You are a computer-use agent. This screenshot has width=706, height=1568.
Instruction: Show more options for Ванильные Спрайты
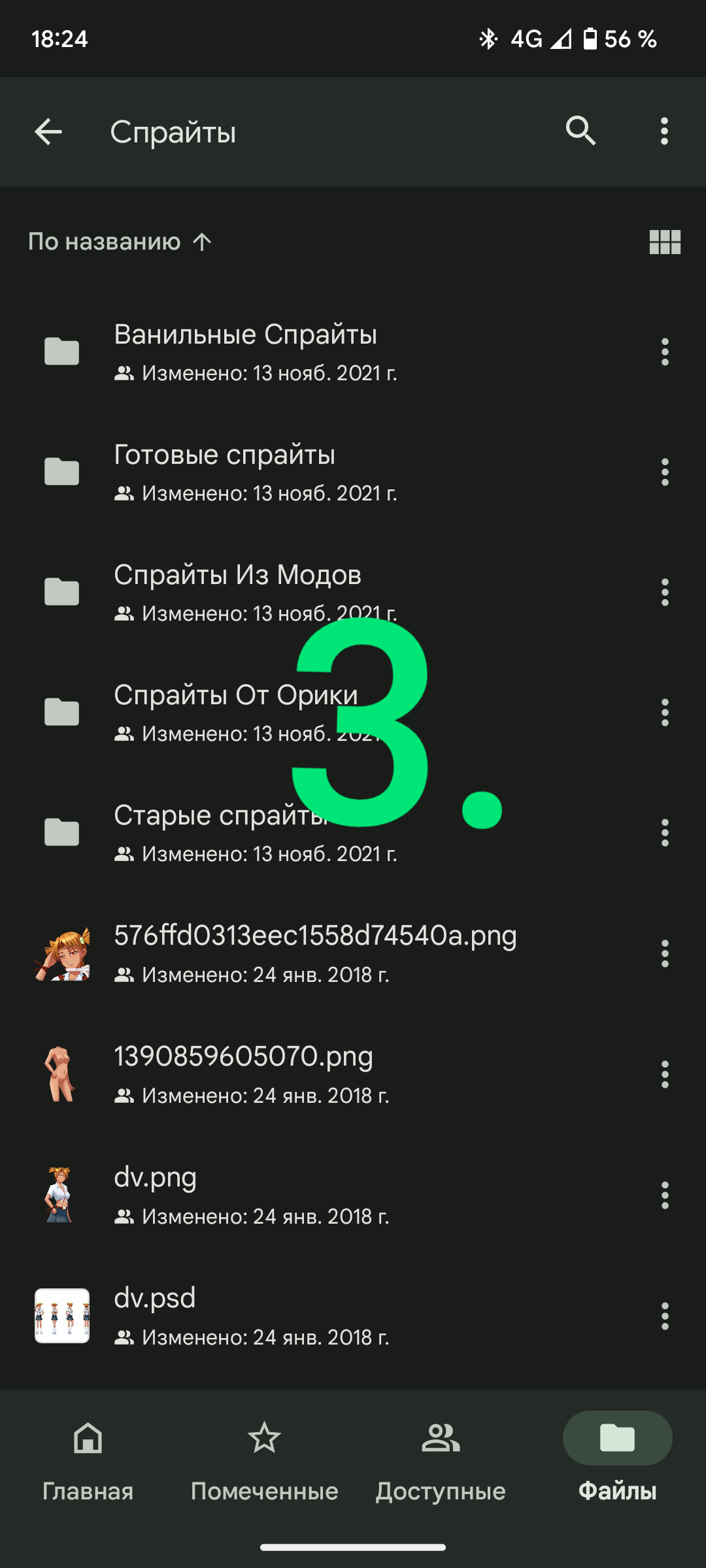665,352
